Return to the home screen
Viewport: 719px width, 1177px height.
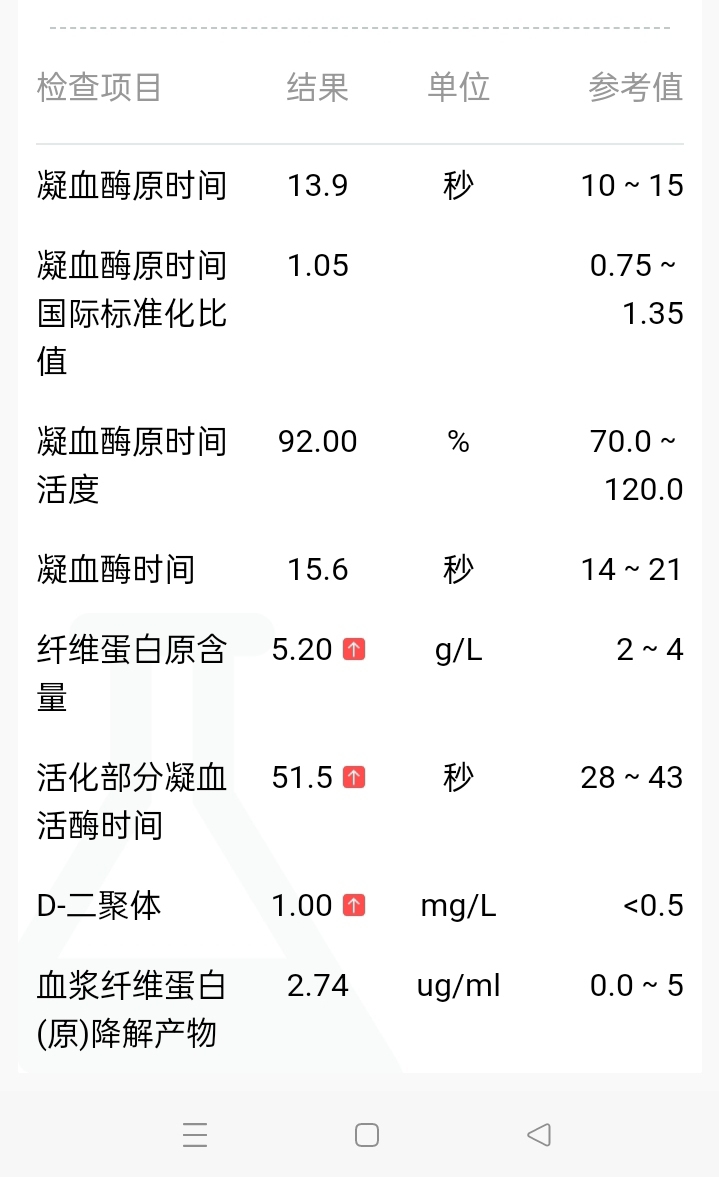[366, 1135]
